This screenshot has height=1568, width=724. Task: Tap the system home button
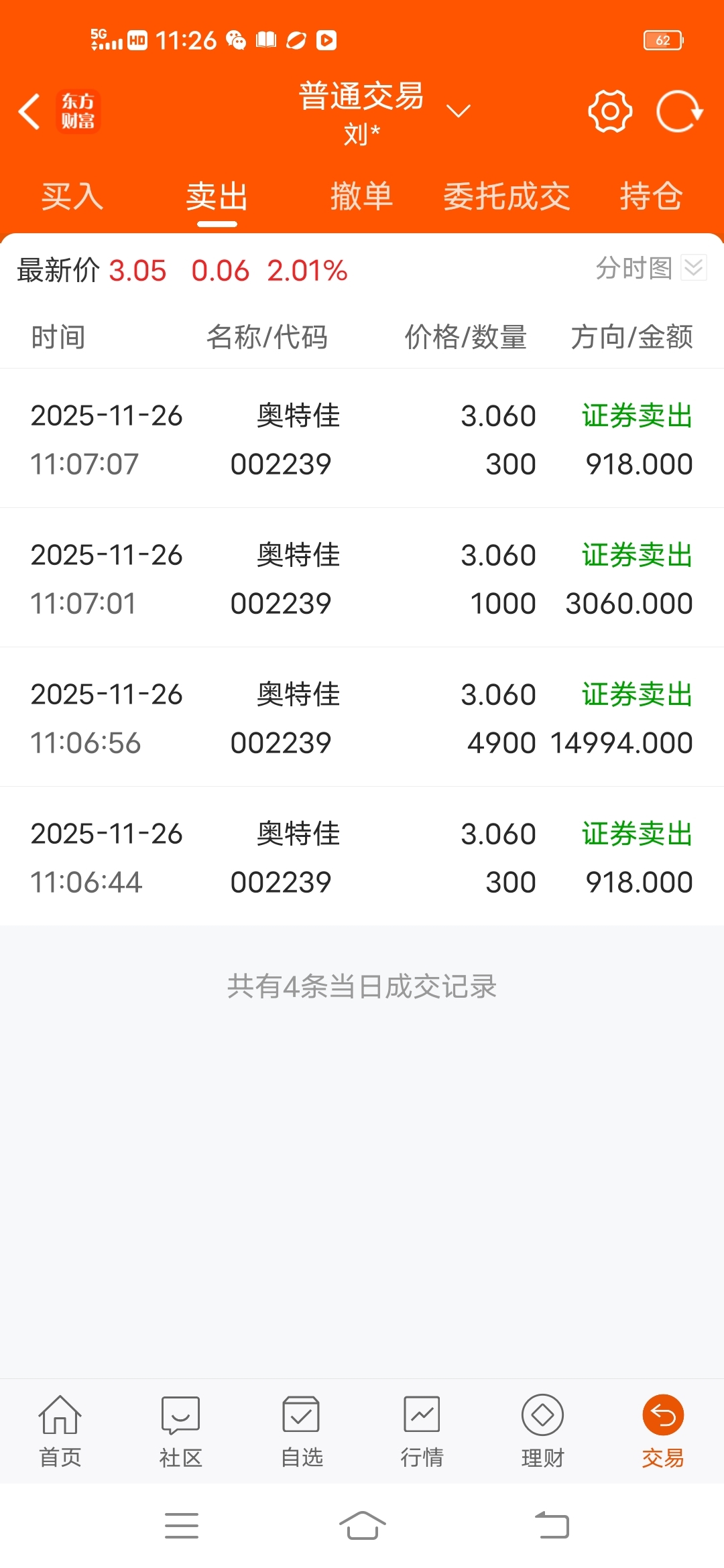362,1526
